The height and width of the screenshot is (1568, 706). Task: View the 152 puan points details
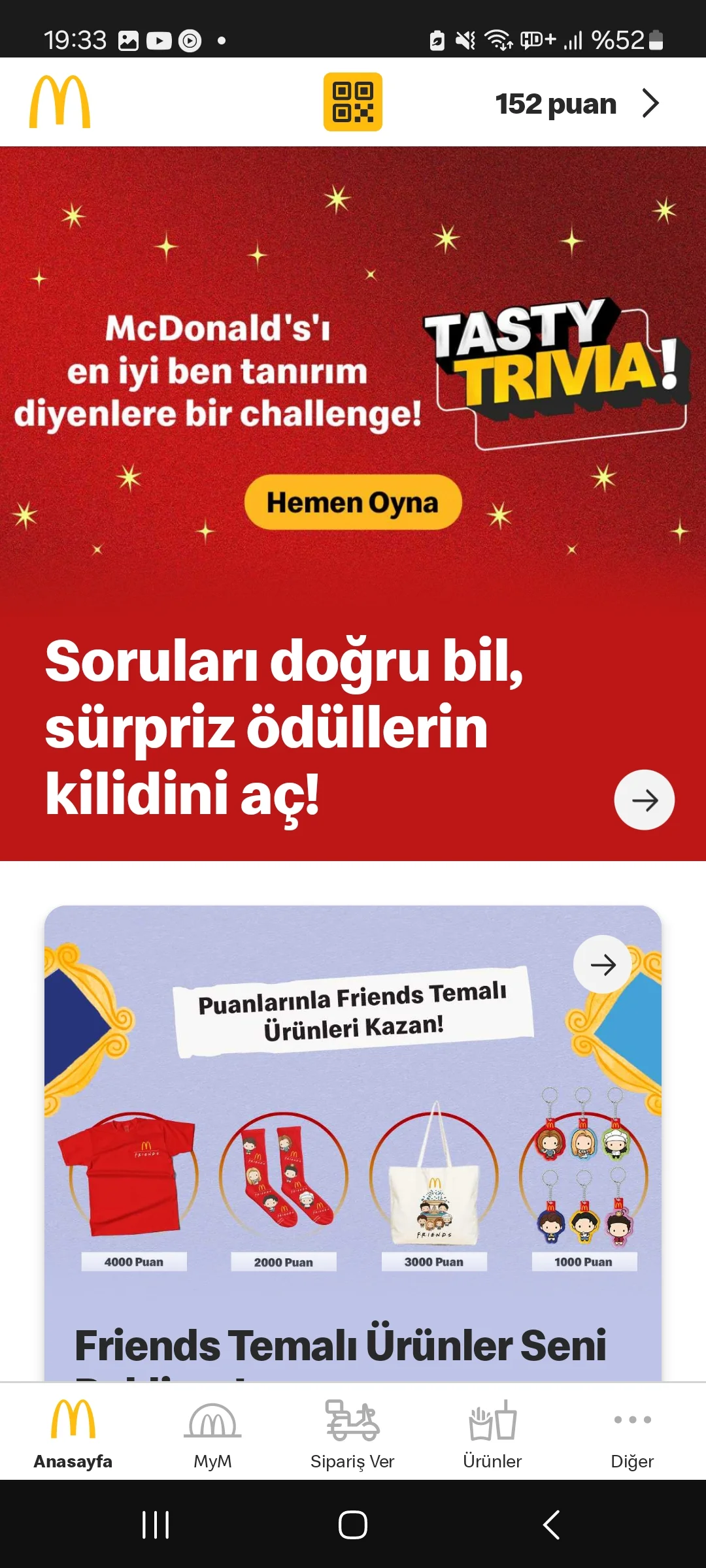(577, 103)
